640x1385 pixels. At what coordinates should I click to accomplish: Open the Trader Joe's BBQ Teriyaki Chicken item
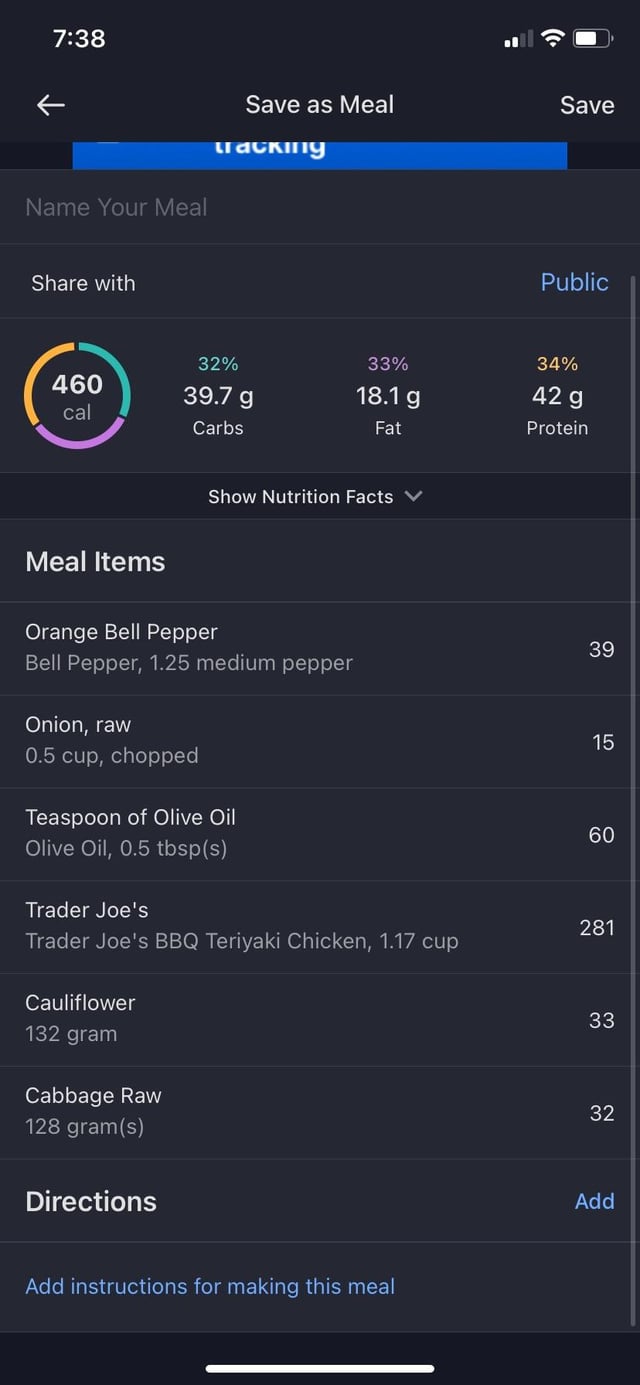pyautogui.click(x=320, y=927)
